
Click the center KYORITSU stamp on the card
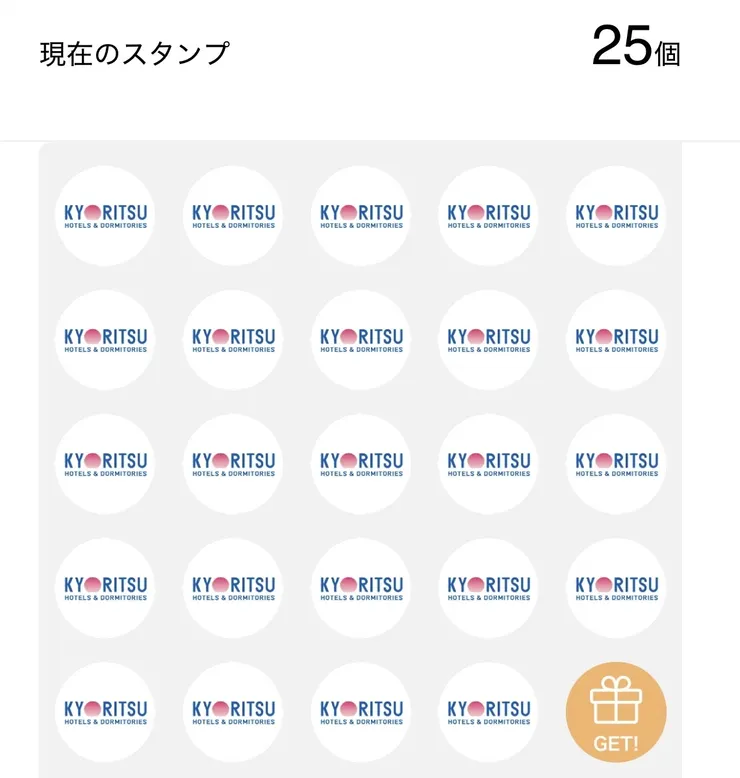click(x=360, y=464)
